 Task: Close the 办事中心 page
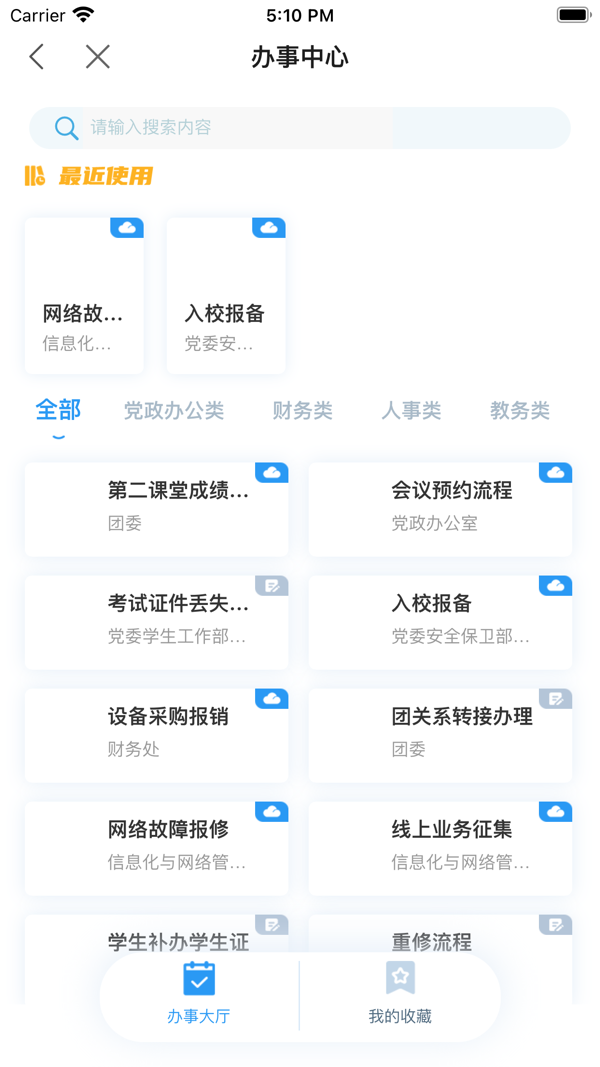97,57
